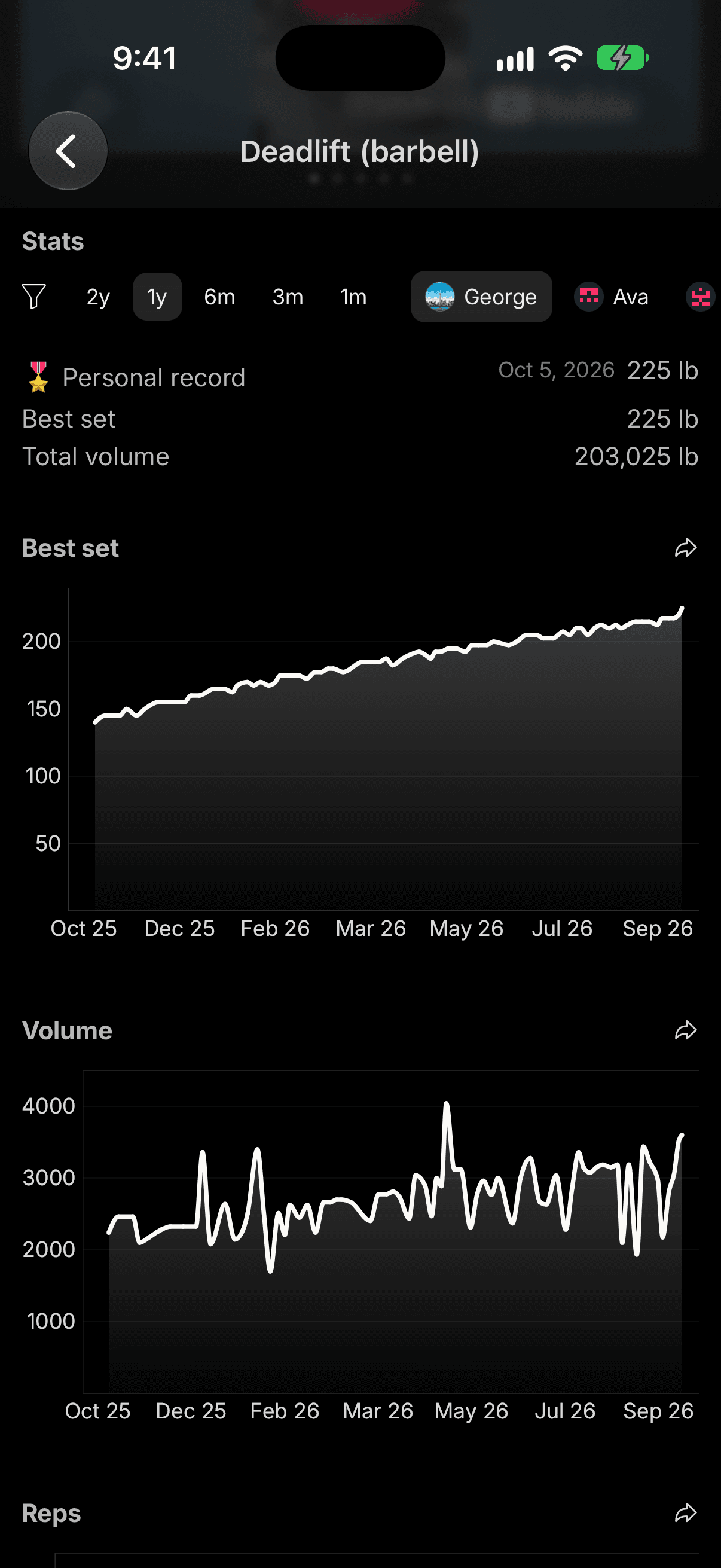Image resolution: width=721 pixels, height=1568 pixels.
Task: Go back using the arrow button
Action: coord(68,151)
